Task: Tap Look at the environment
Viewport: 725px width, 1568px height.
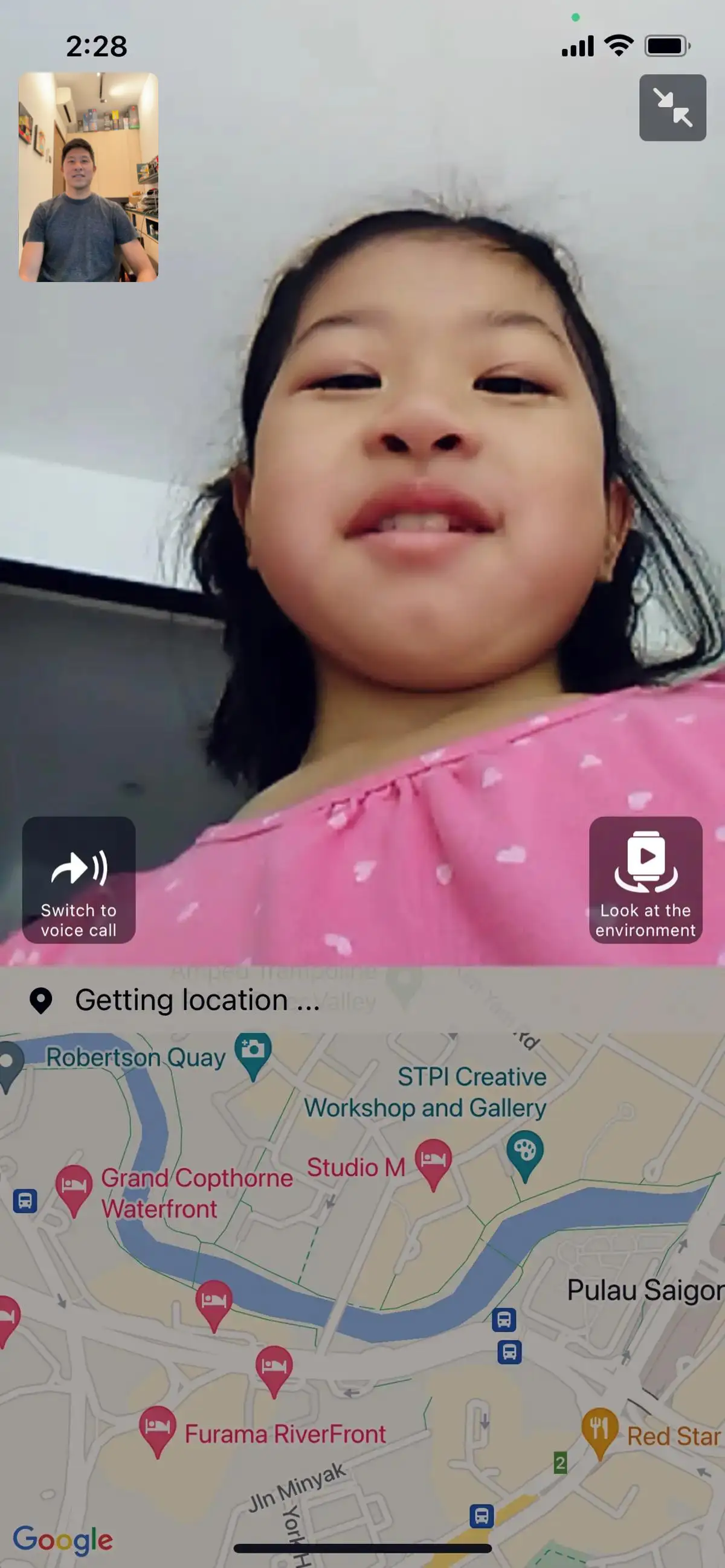Action: point(645,879)
